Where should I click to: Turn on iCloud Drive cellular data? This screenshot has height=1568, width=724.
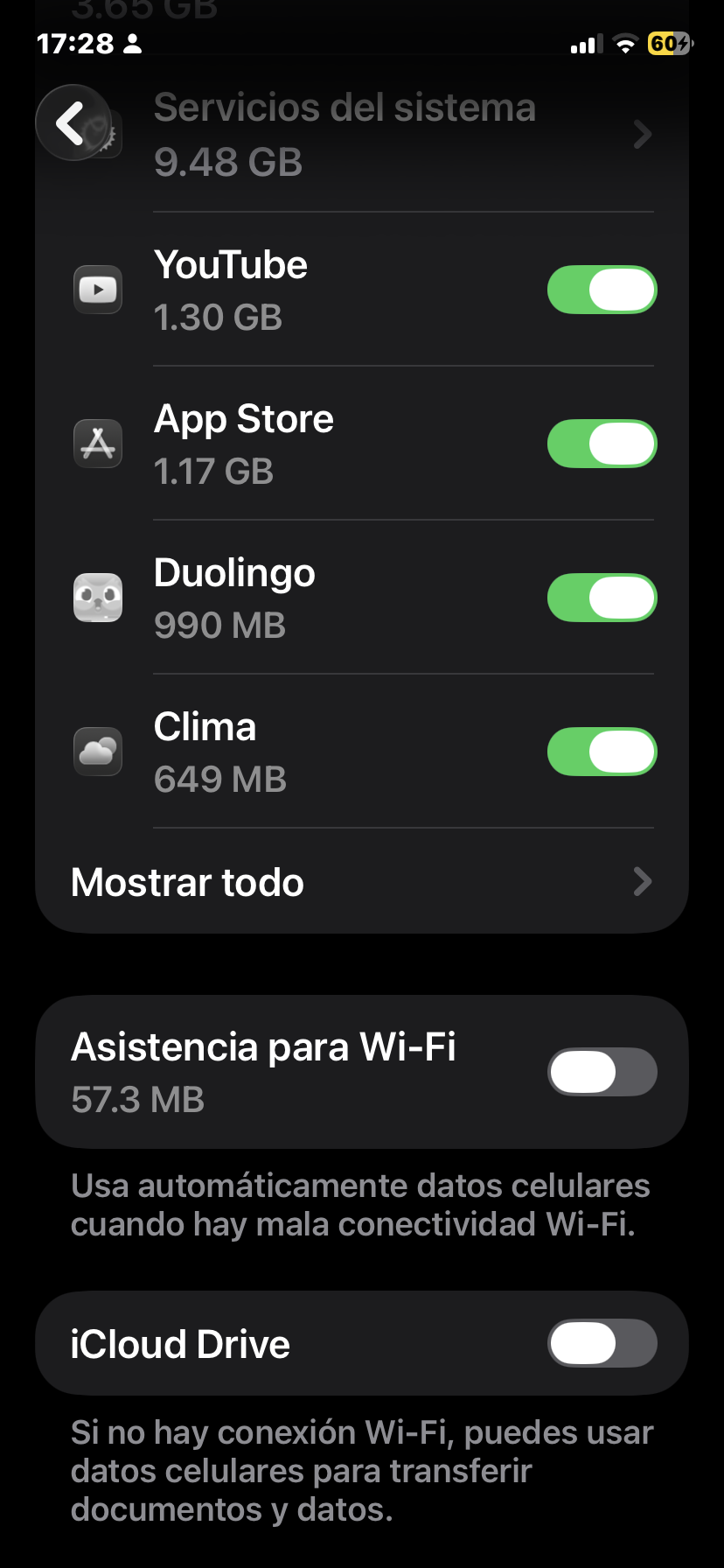click(602, 1343)
